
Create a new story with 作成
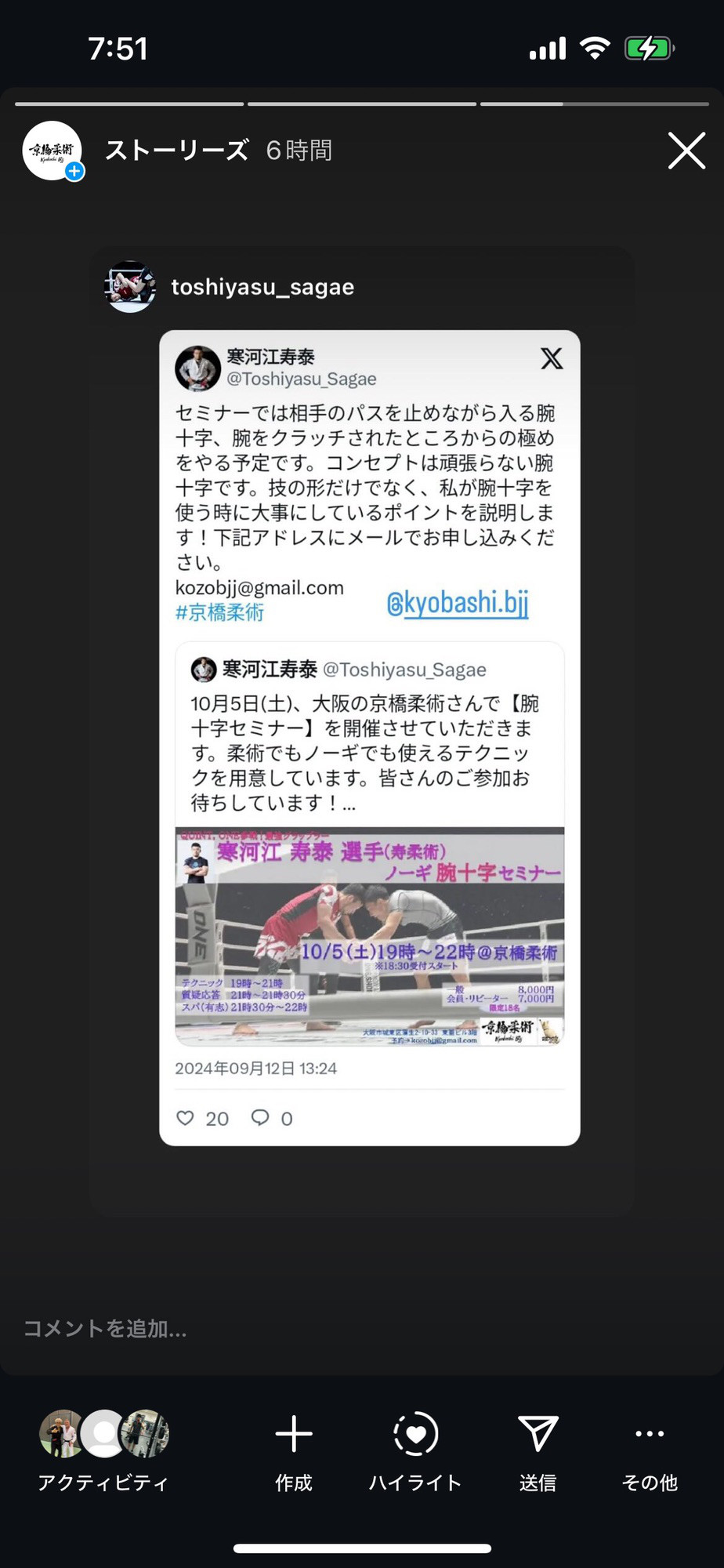[x=294, y=1449]
